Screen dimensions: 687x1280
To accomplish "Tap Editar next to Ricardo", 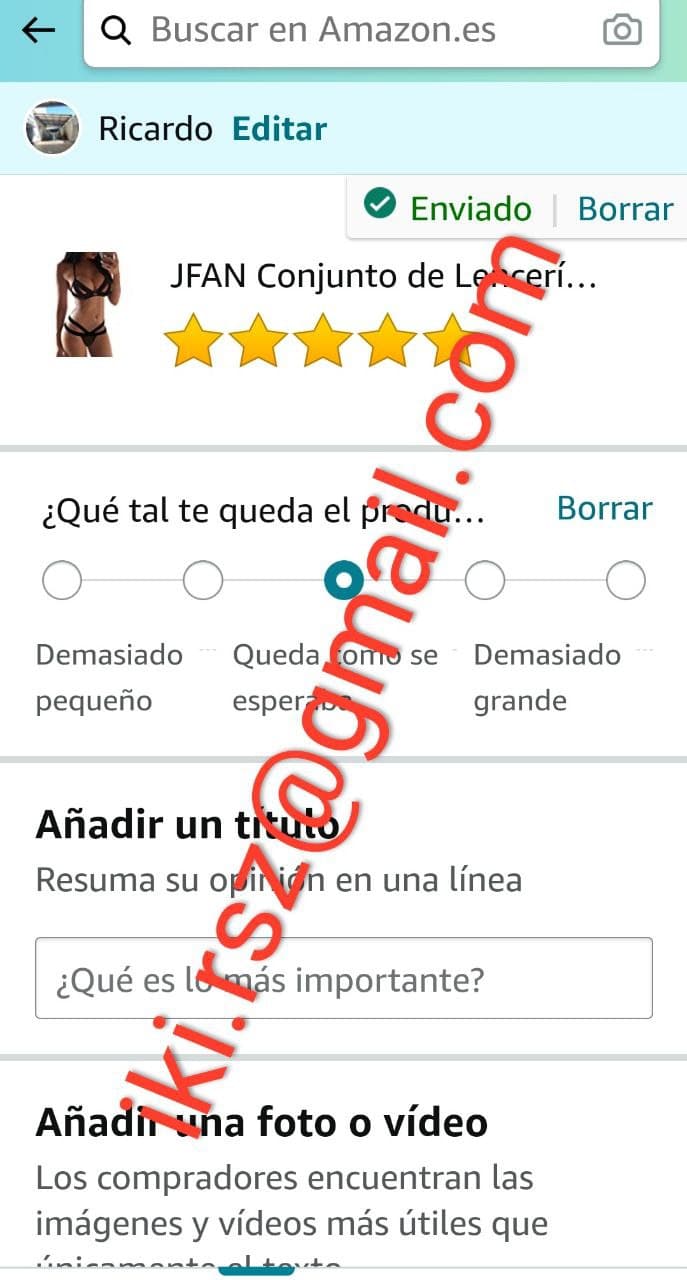I will [279, 129].
